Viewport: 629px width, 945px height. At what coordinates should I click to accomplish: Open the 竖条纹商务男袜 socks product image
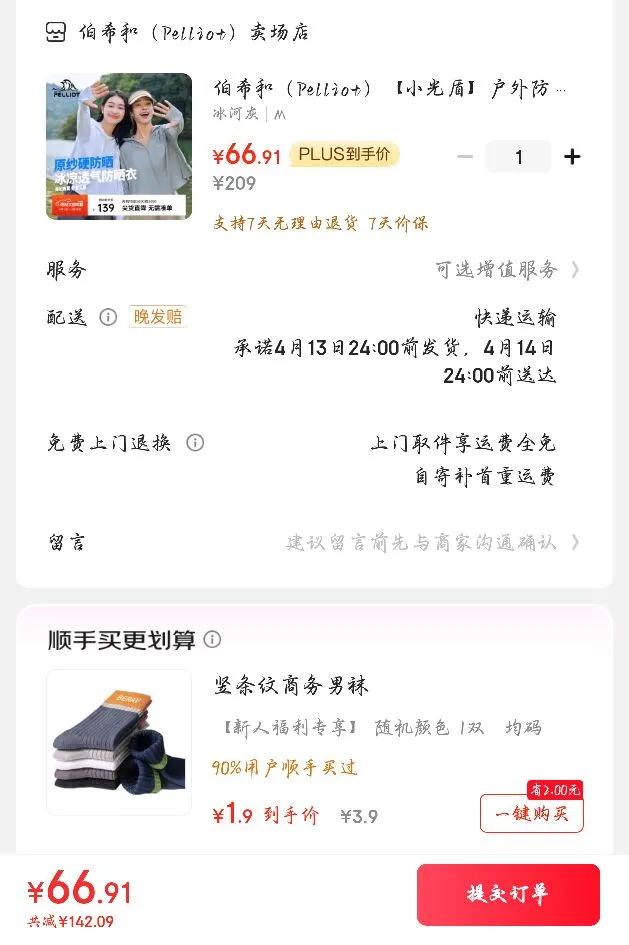119,742
